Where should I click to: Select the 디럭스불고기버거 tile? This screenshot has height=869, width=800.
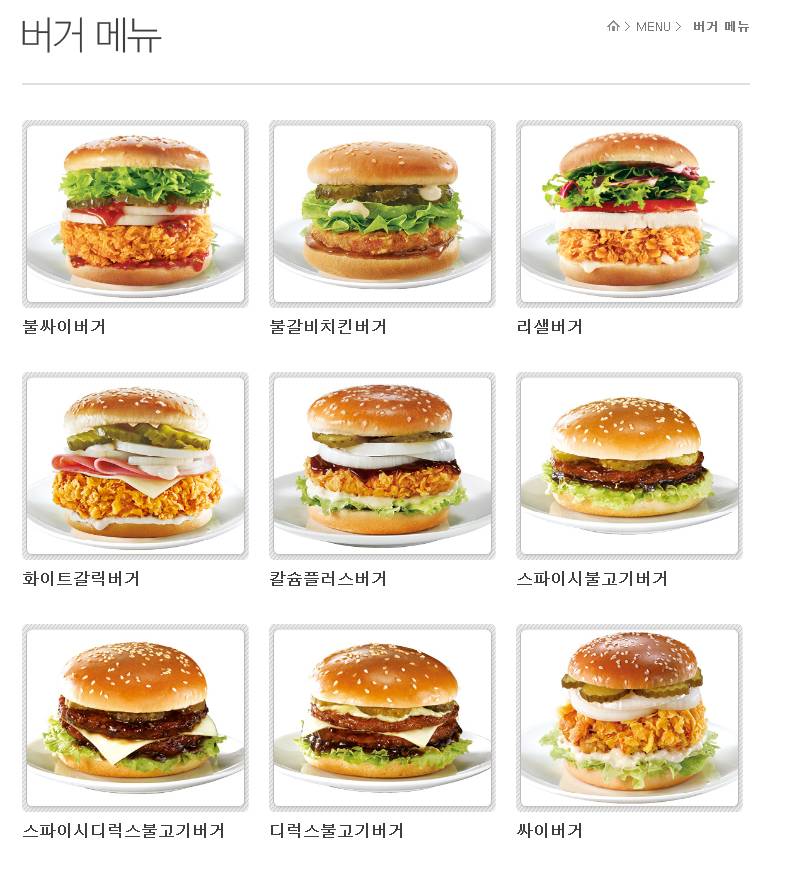click(x=382, y=718)
